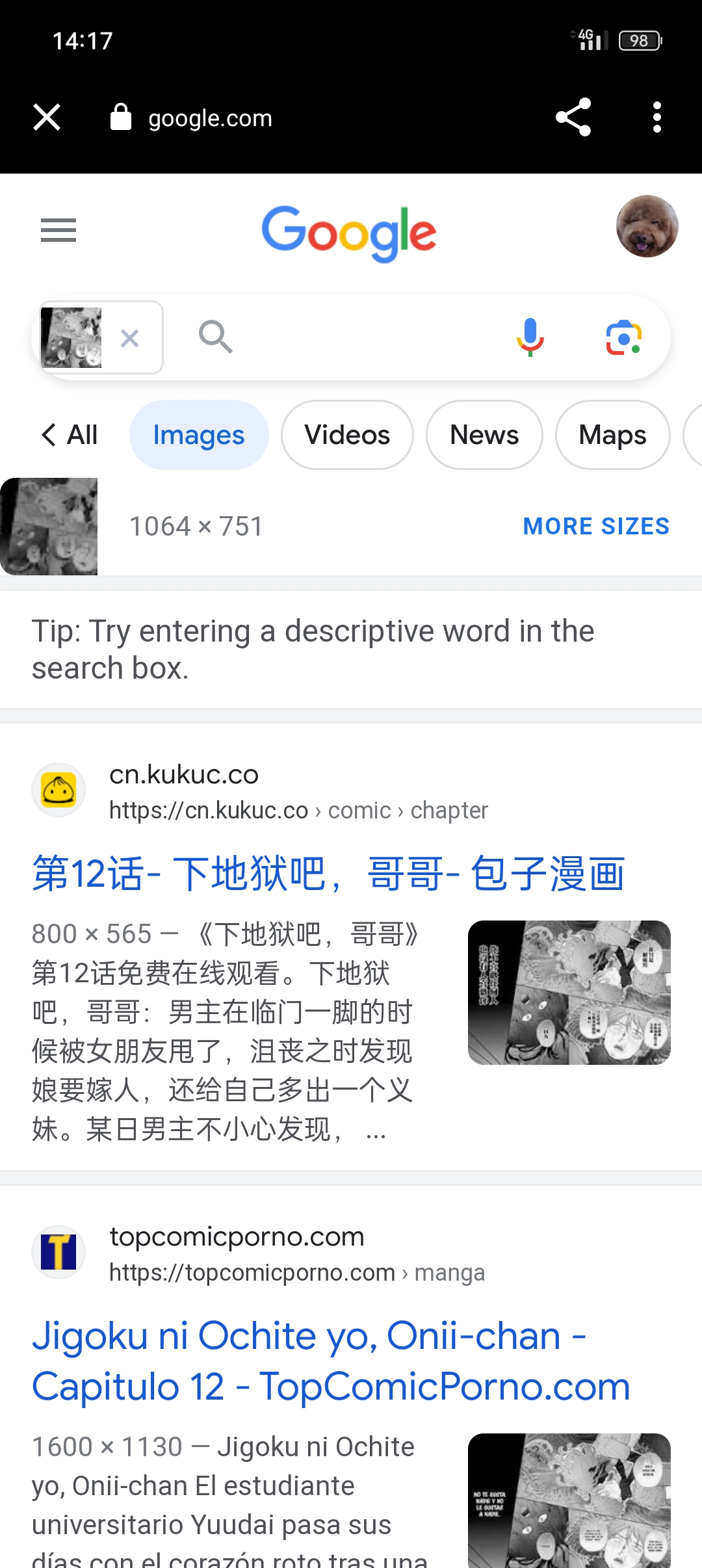Switch to the Maps tab
This screenshot has height=1568, width=702.
(x=612, y=435)
